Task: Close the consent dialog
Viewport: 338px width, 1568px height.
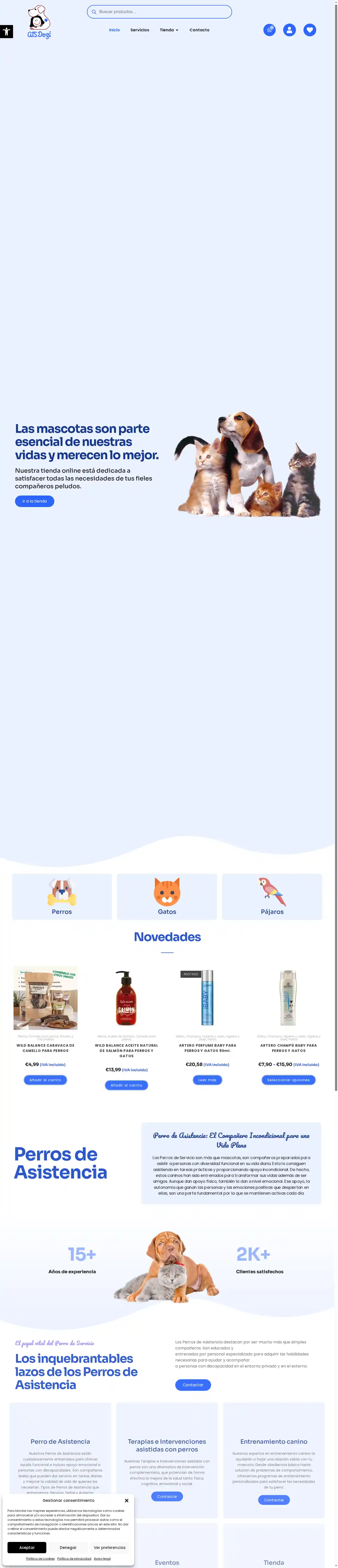Action: 126,1500
